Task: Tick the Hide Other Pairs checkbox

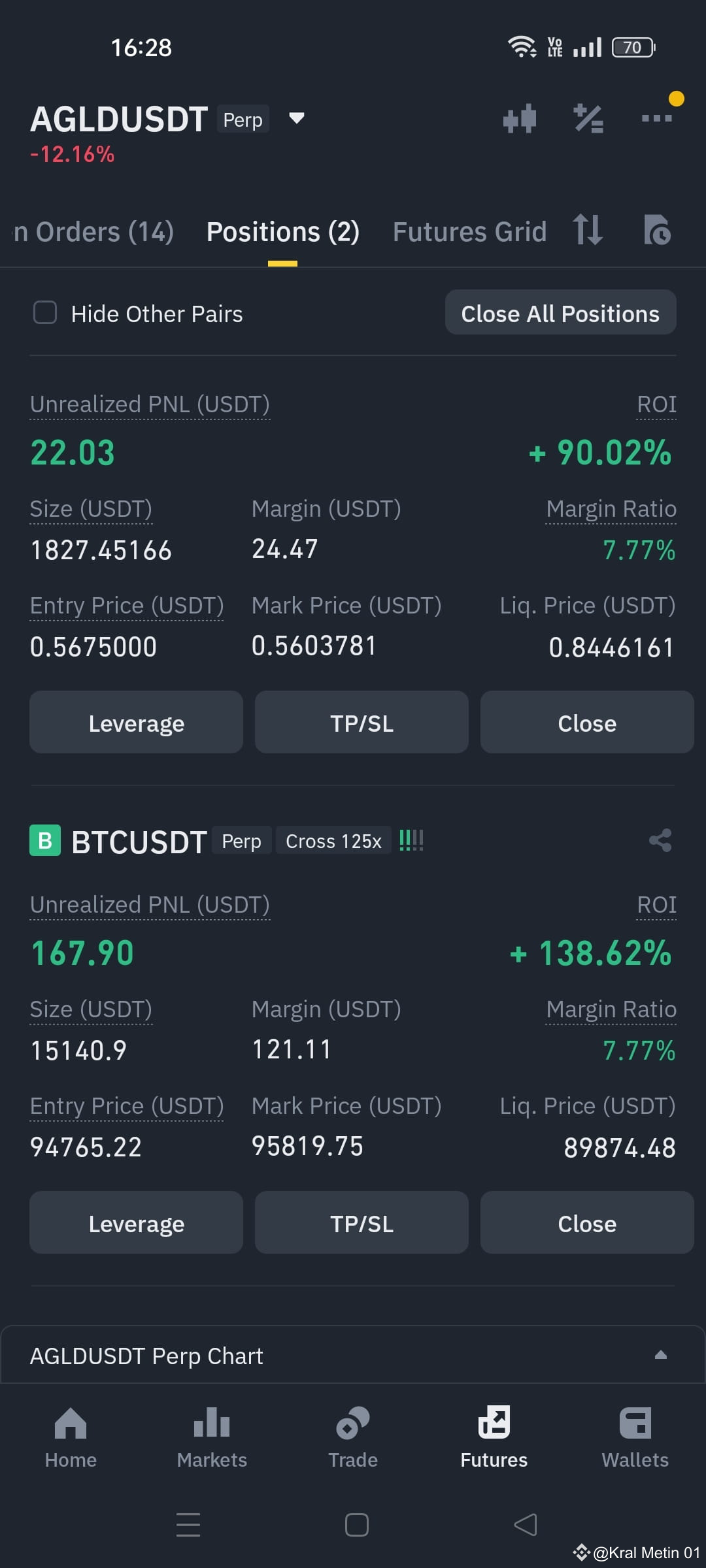Action: (45, 313)
